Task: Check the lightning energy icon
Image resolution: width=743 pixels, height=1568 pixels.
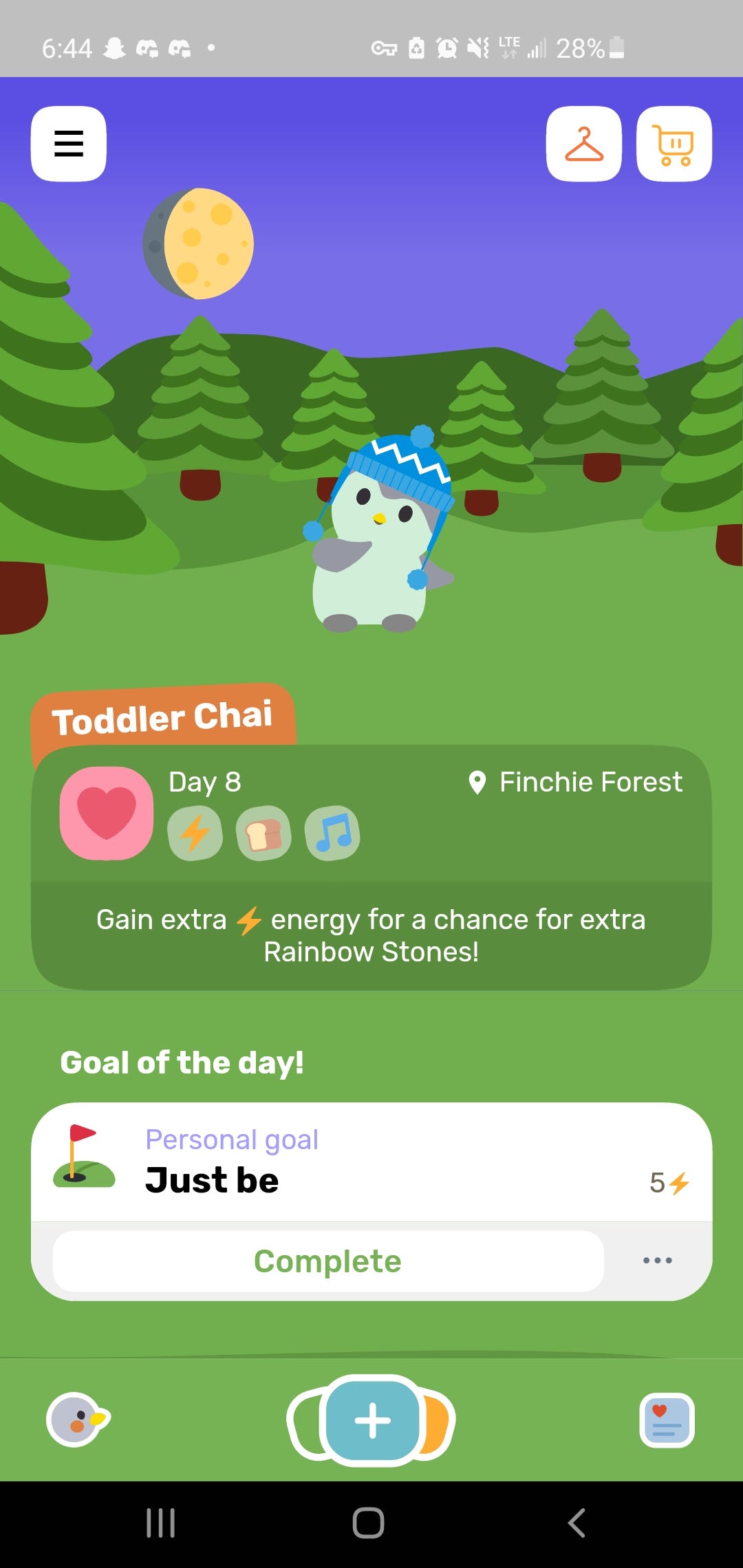Action: pos(195,834)
